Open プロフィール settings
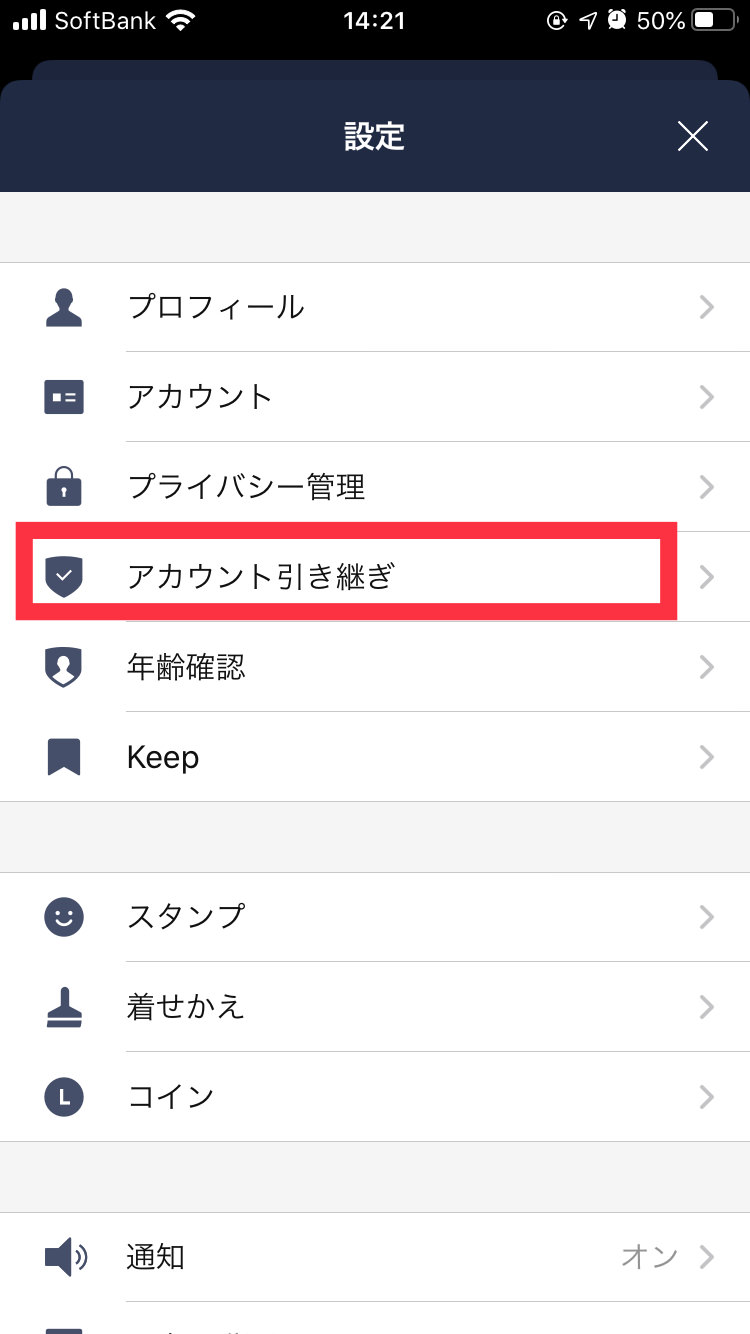The width and height of the screenshot is (750, 1334). (375, 307)
